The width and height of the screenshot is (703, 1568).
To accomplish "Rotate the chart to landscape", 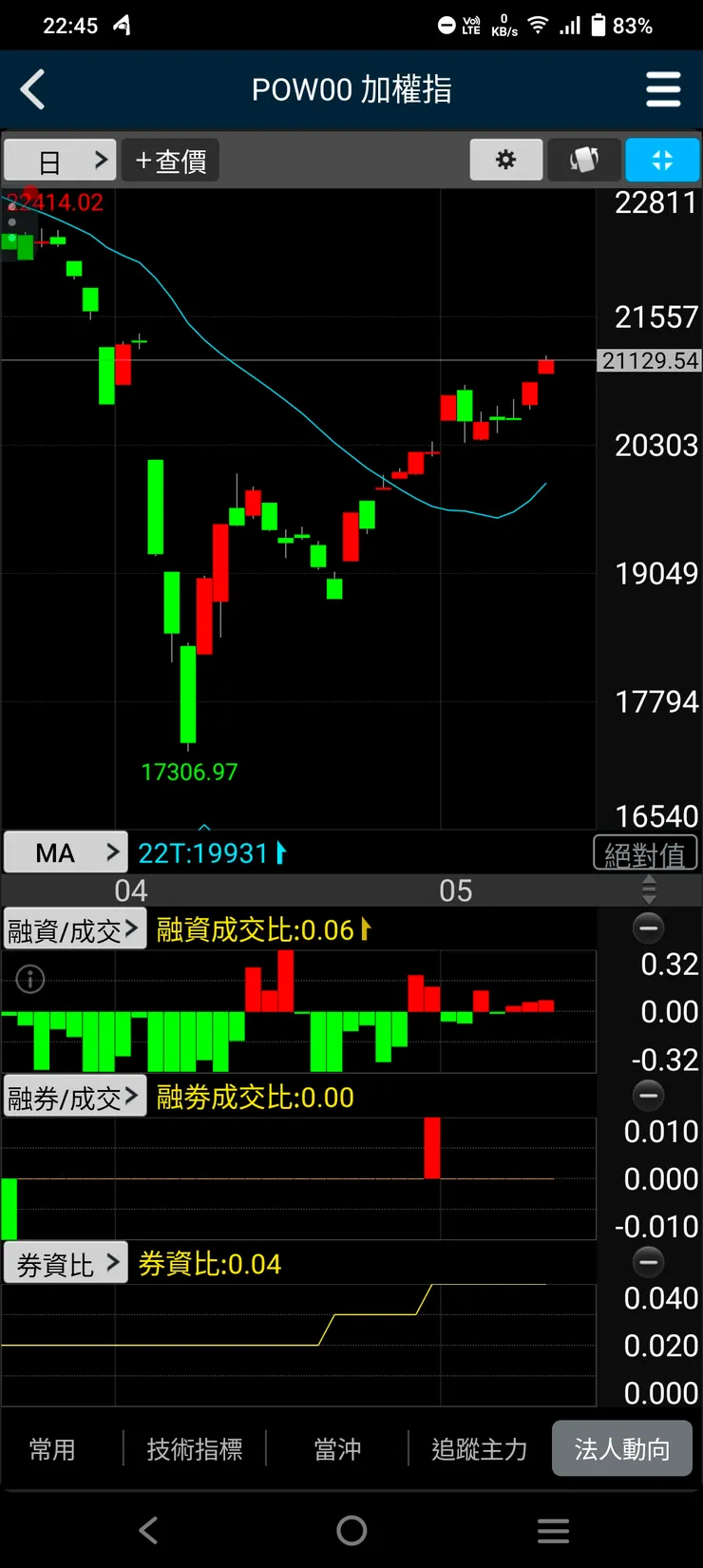I will [584, 160].
